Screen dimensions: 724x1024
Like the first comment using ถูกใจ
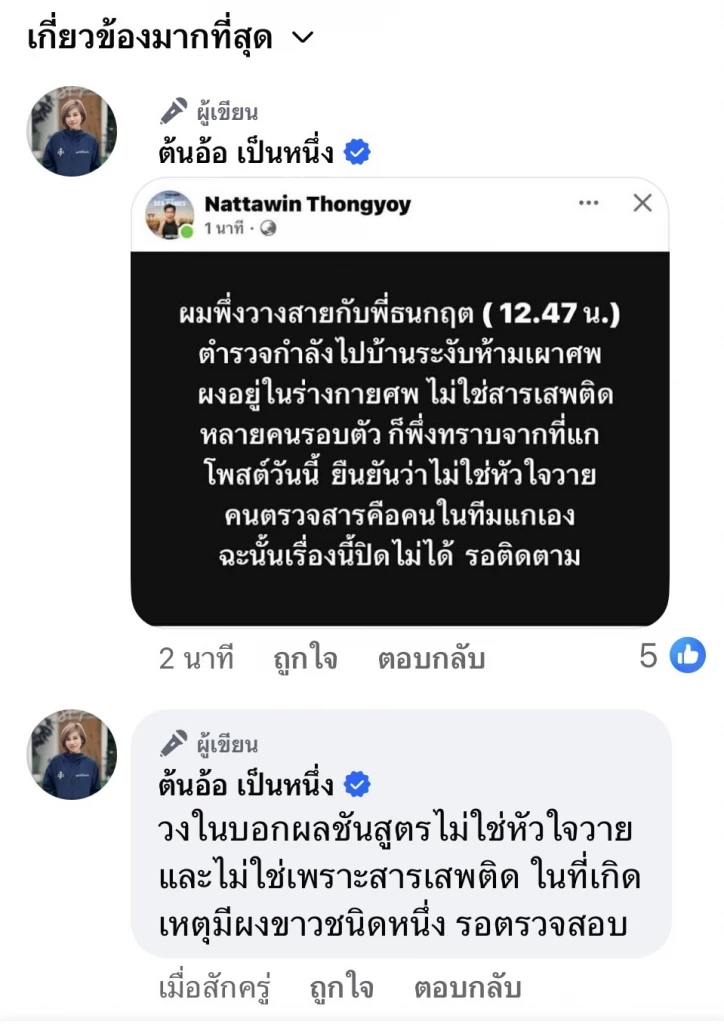point(304,658)
